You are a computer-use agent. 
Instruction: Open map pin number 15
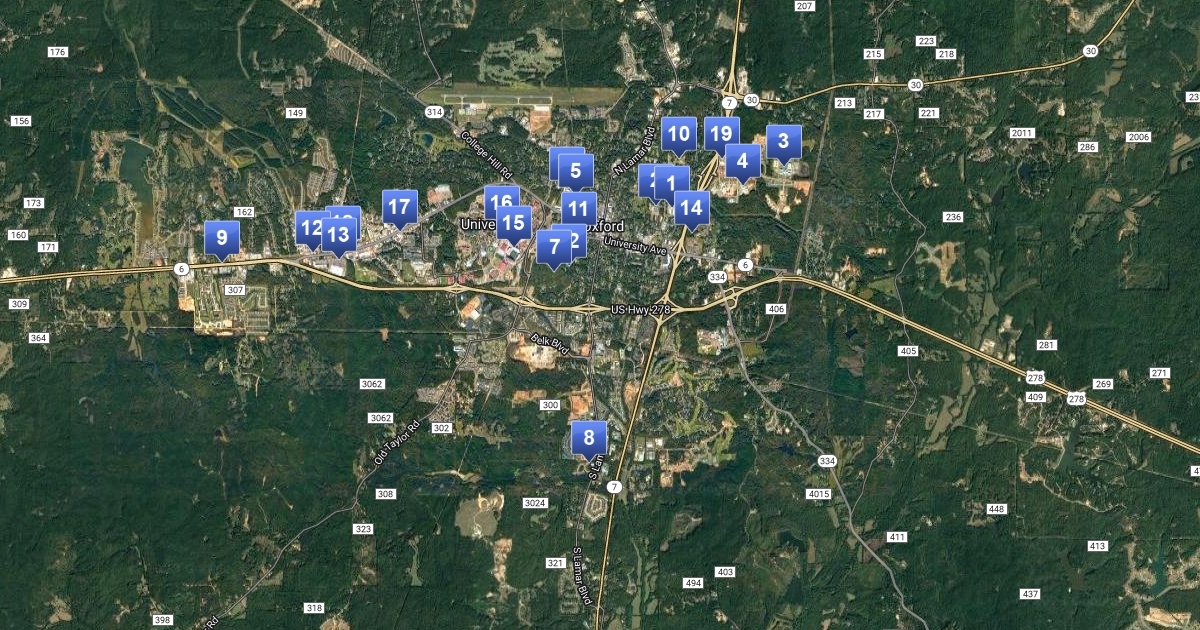[x=514, y=223]
